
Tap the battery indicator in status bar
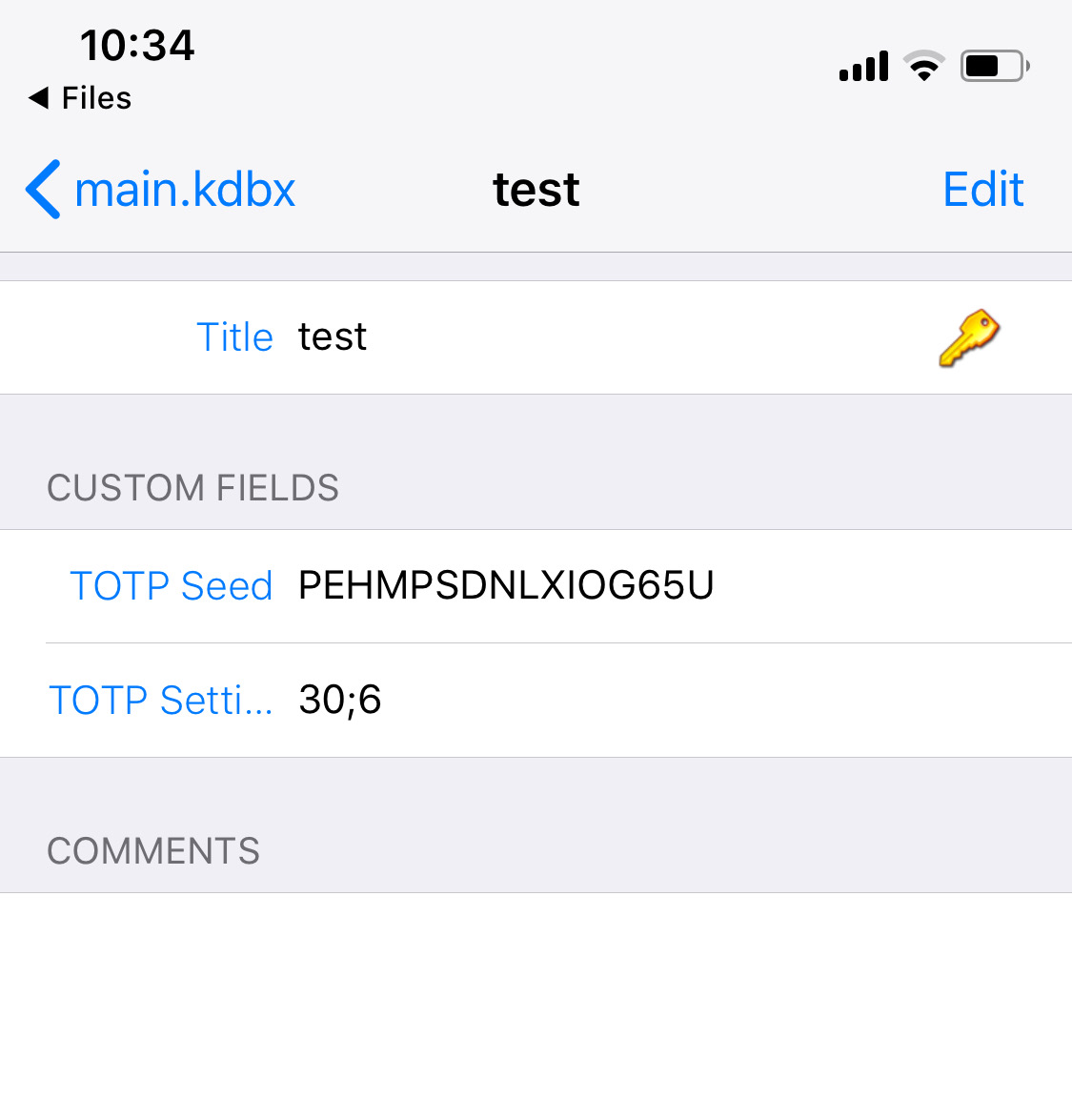993,65
